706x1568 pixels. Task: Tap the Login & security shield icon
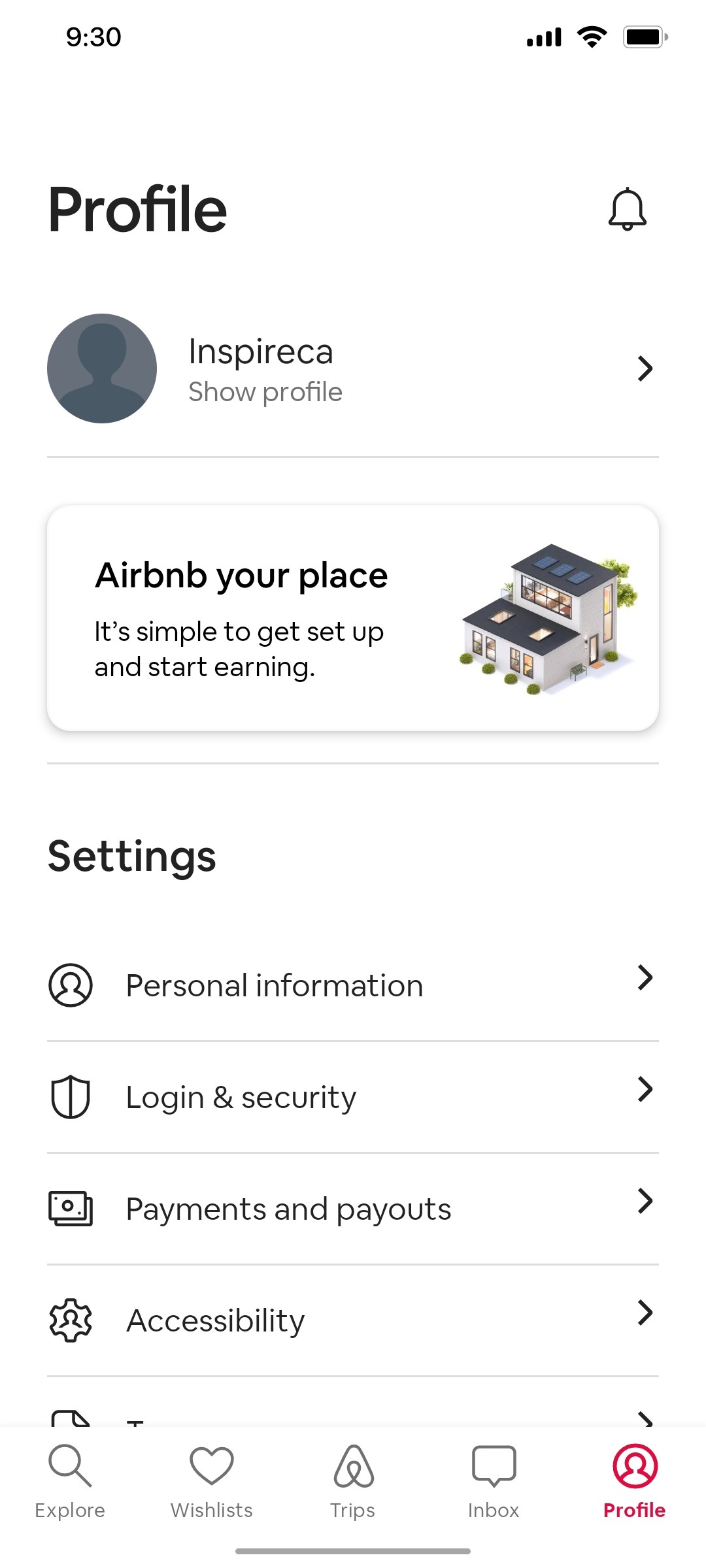[x=70, y=1096]
